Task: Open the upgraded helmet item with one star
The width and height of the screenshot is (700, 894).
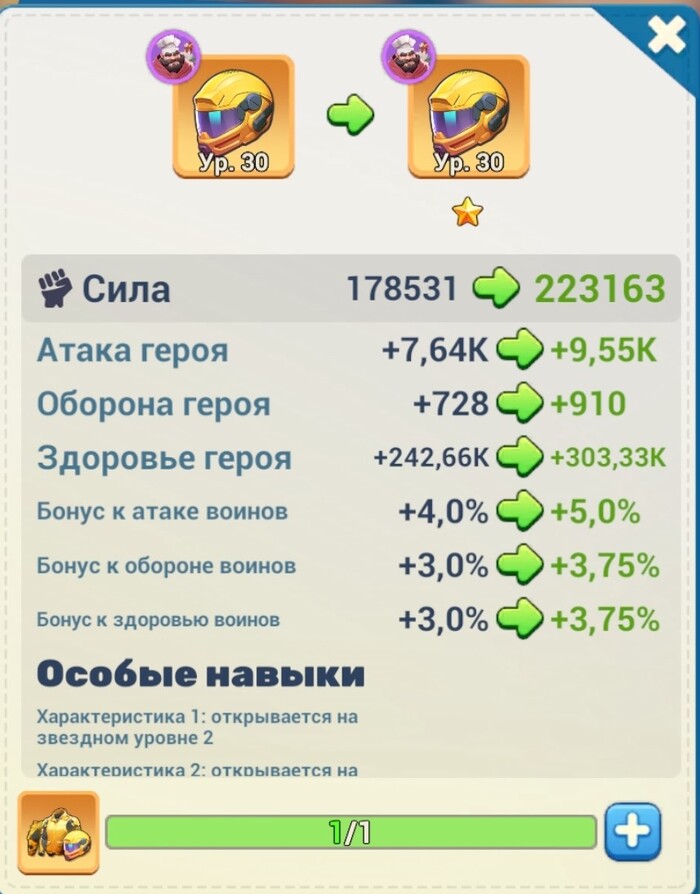Action: pyautogui.click(x=468, y=116)
